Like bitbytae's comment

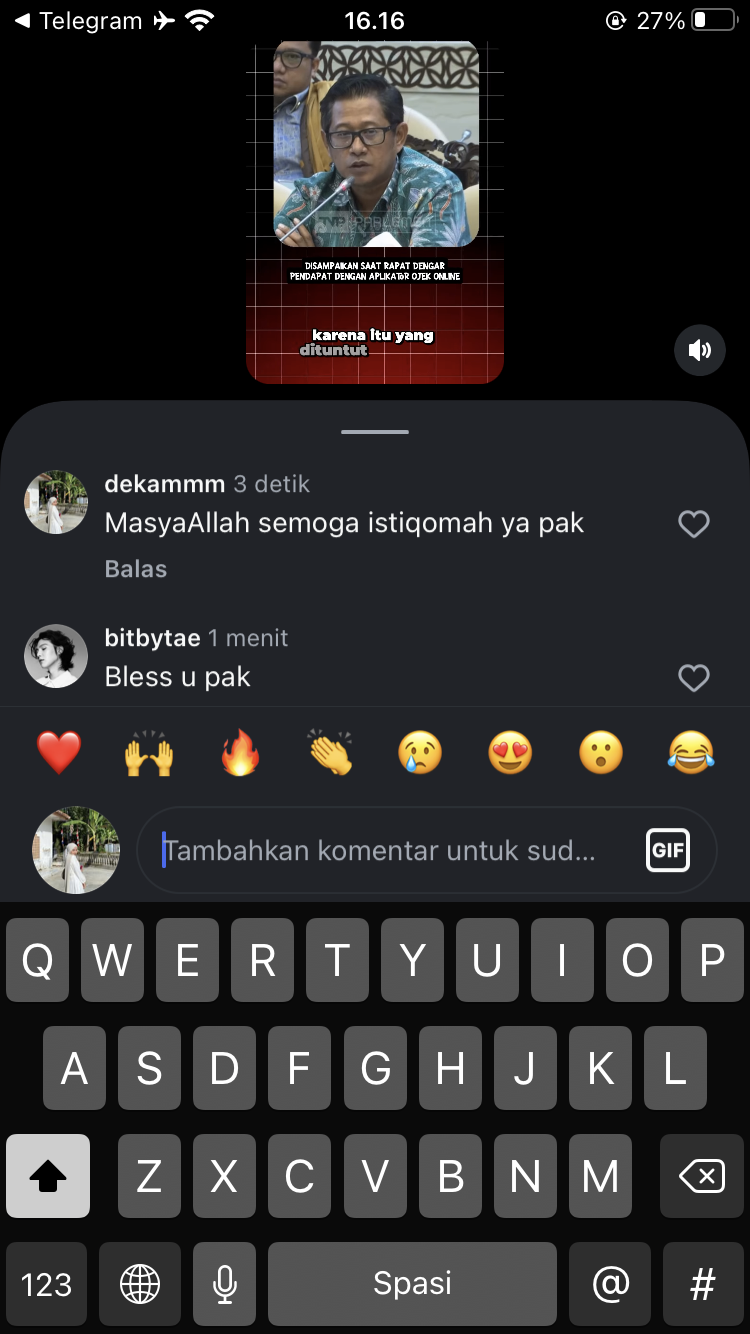pyautogui.click(x=693, y=678)
